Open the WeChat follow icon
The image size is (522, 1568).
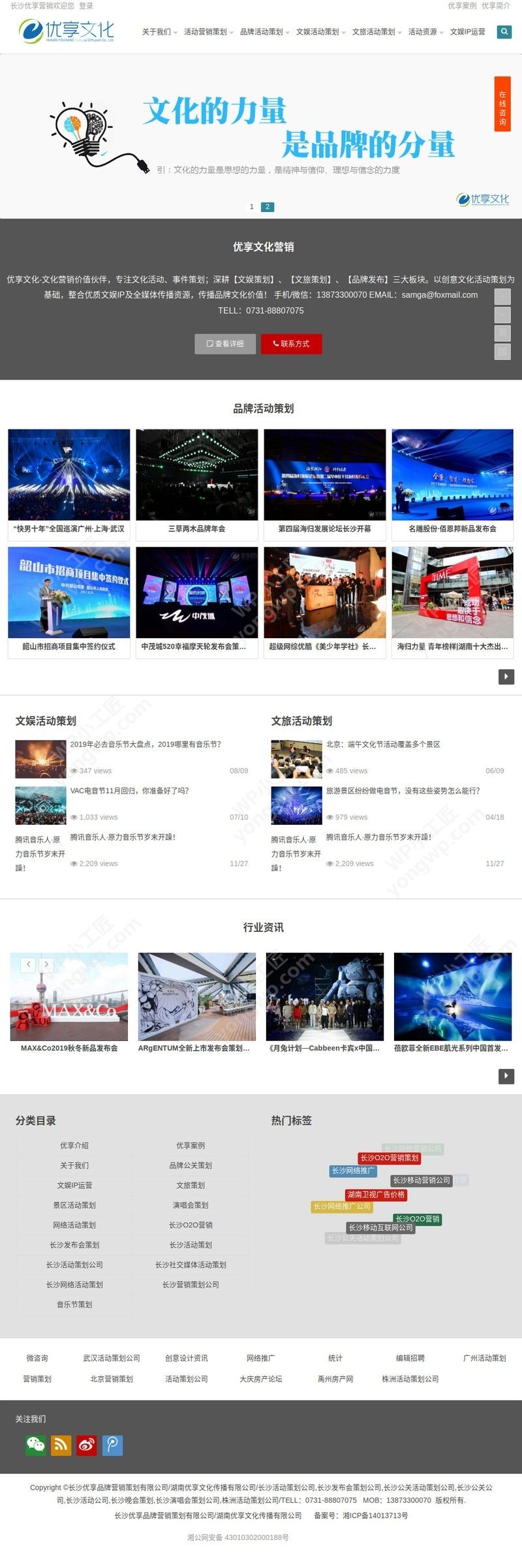pos(35,1445)
